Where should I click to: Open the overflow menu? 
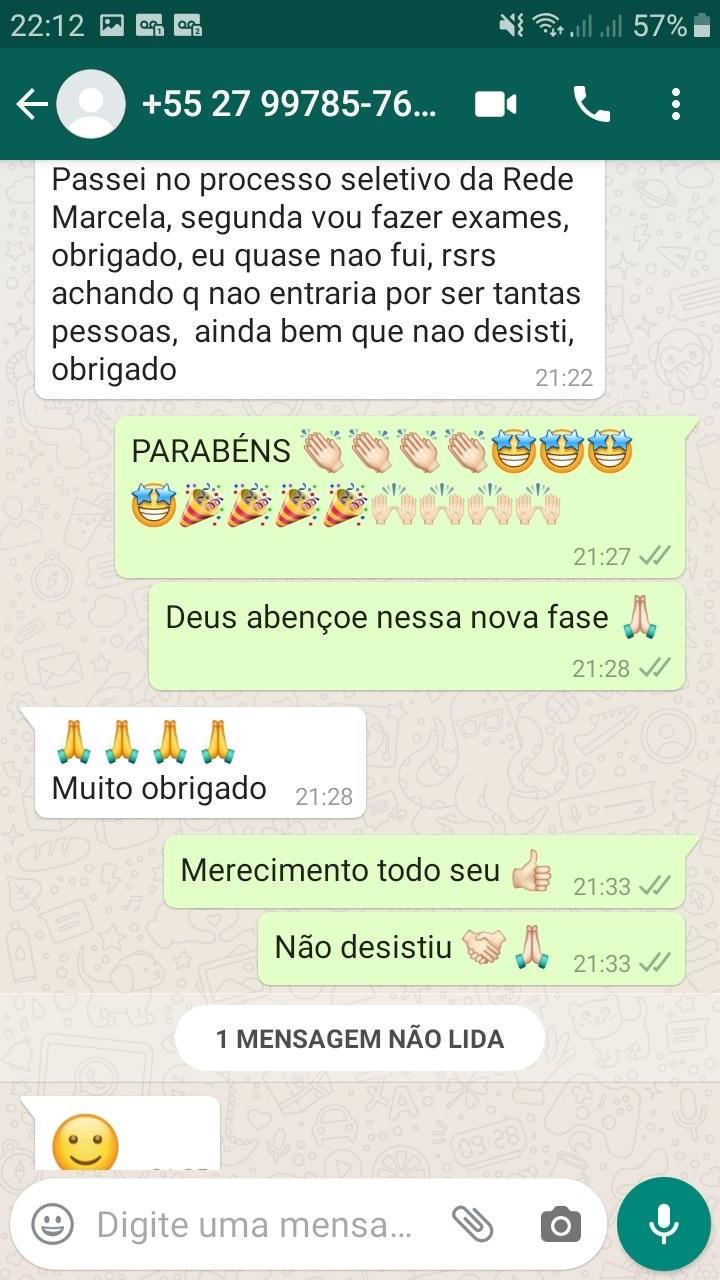click(676, 105)
